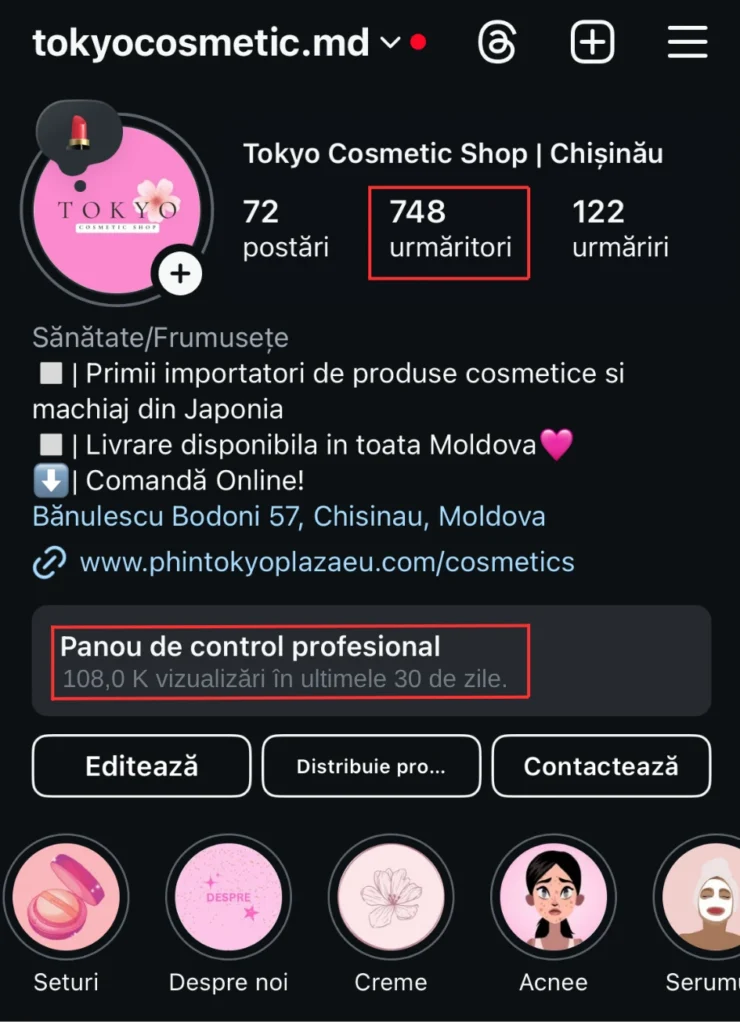Add a story via profile picture plus
740x1024 pixels.
tap(180, 274)
